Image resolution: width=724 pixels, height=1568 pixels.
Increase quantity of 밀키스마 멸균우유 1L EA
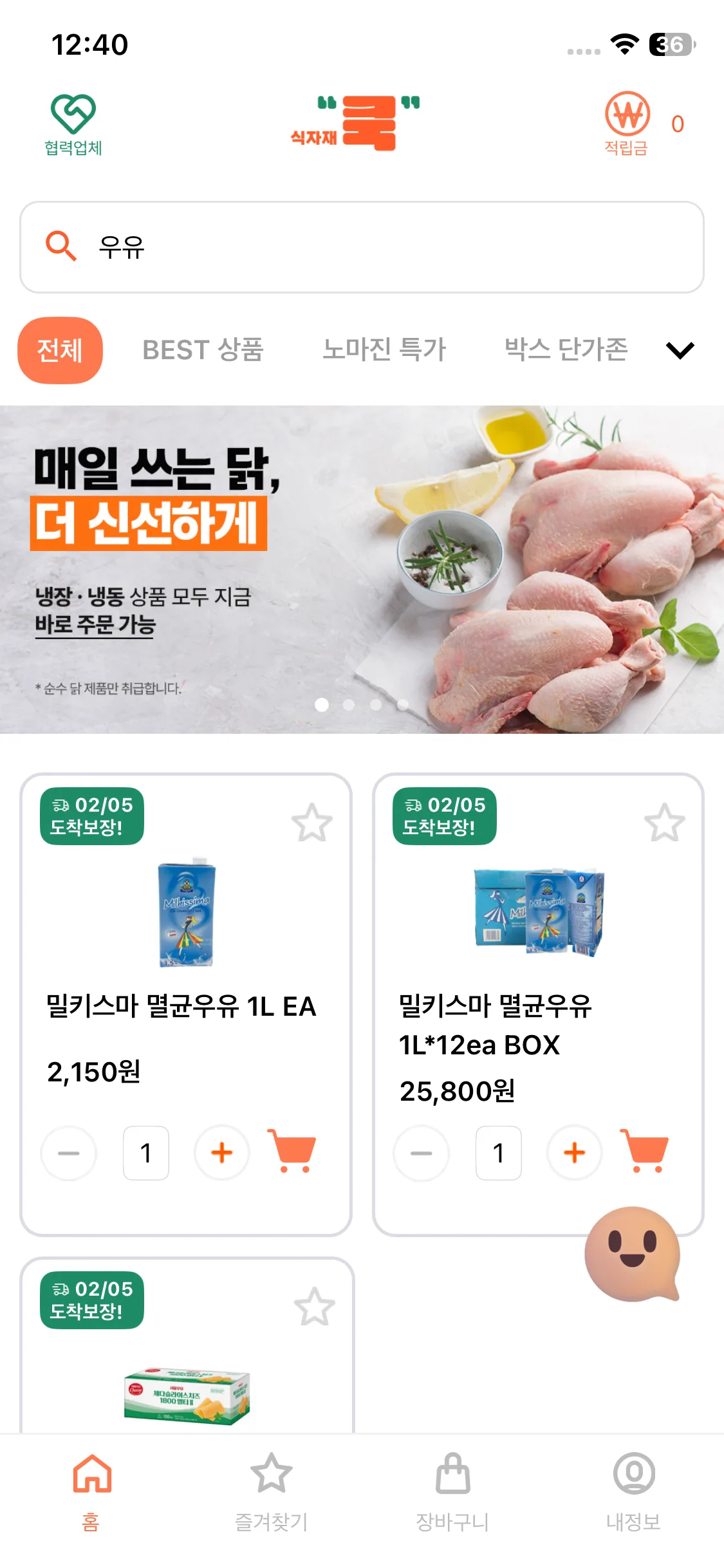222,1153
